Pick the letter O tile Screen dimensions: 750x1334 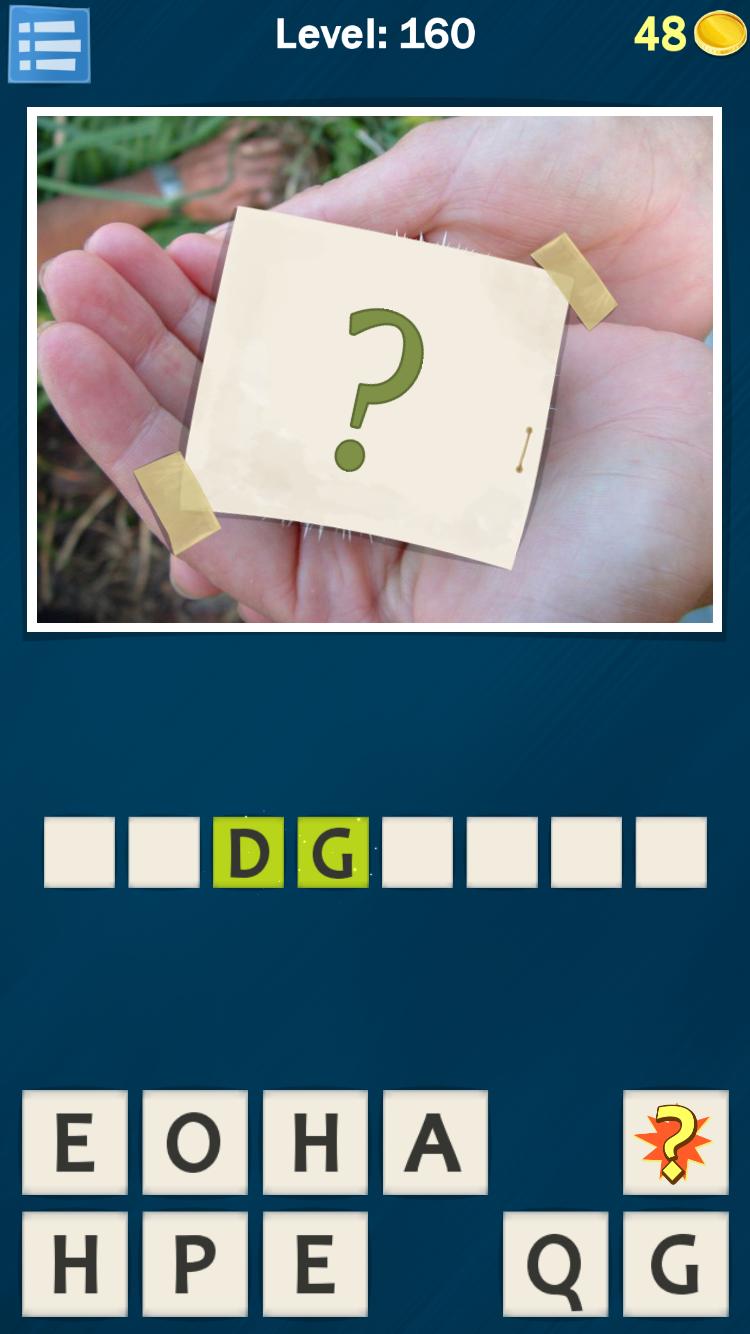click(195, 1142)
